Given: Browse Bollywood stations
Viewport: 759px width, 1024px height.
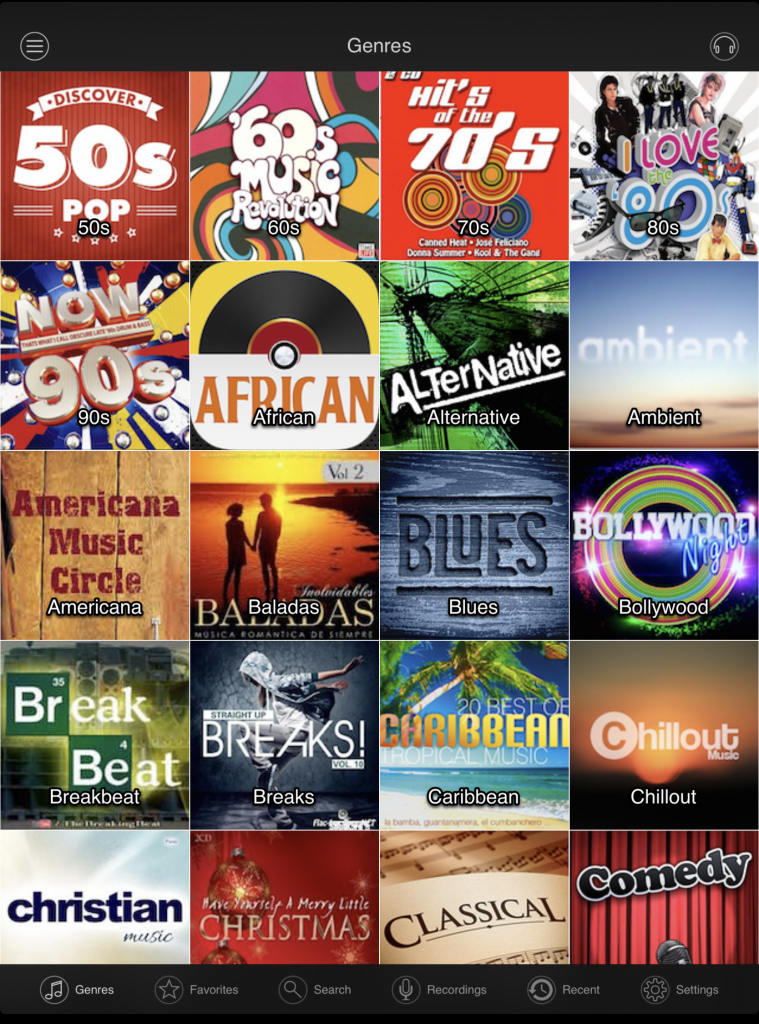Looking at the screenshot, I should click(664, 545).
